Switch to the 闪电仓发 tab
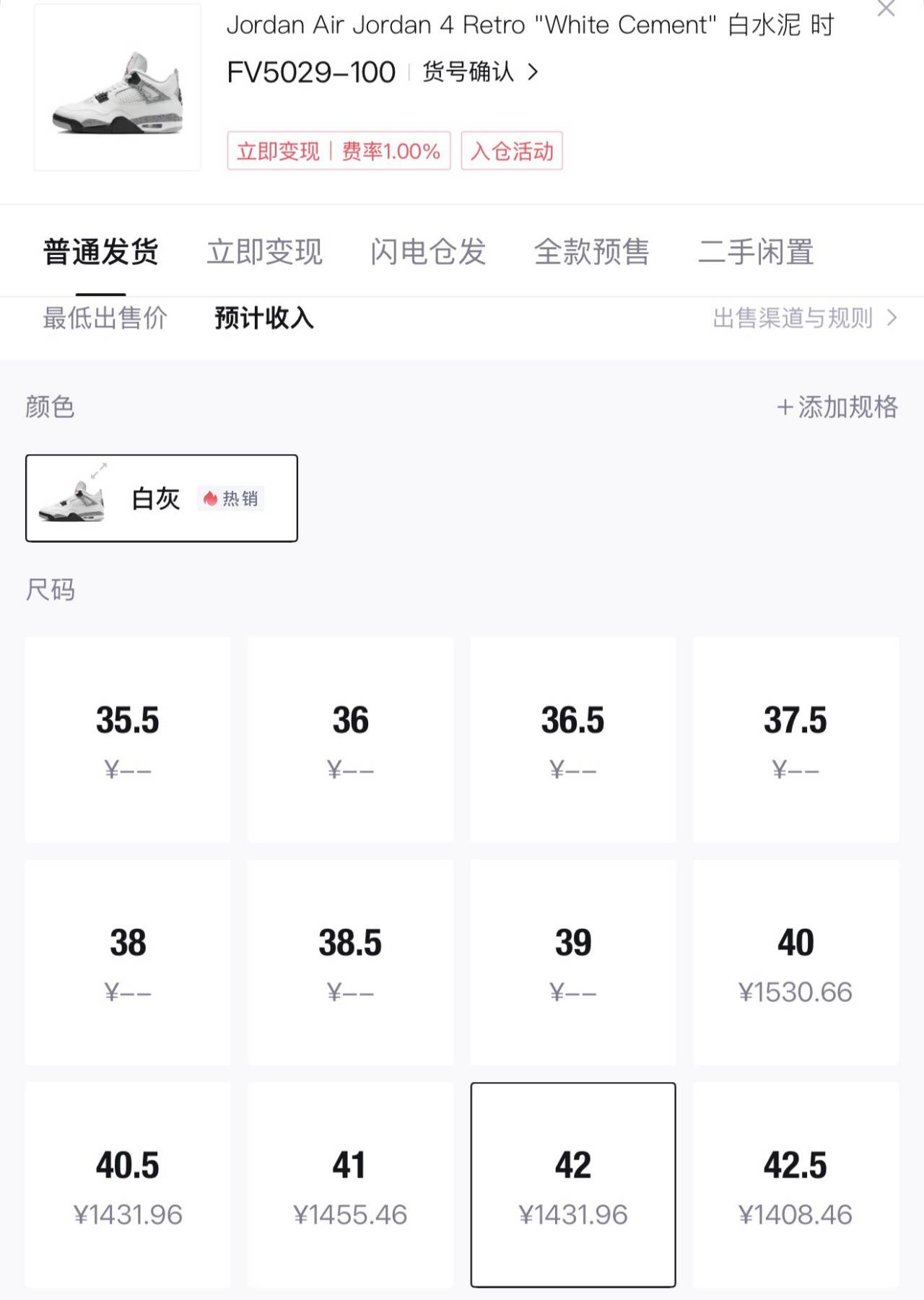 click(428, 252)
